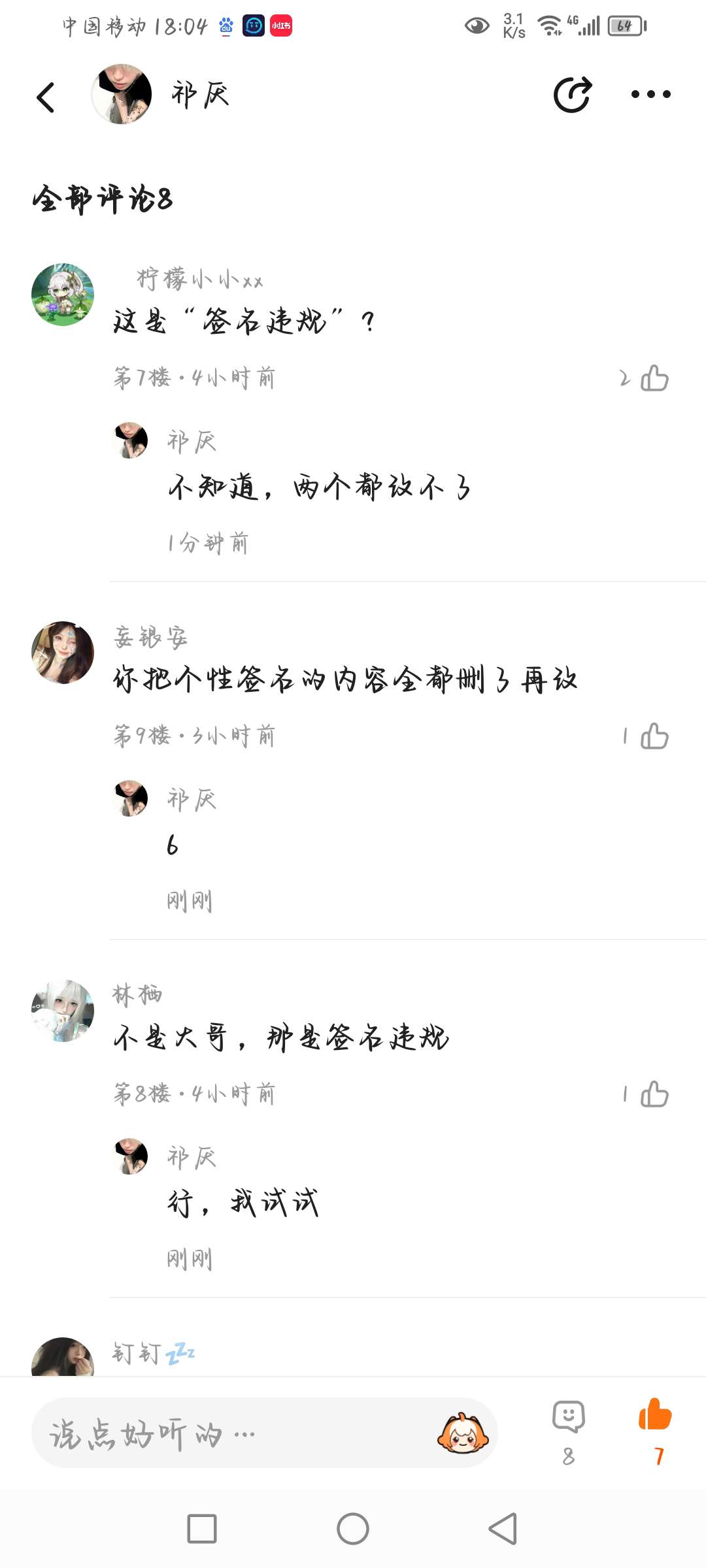Viewport: 706px width, 1568px height.
Task: Open recent apps from the navigation bar
Action: [202, 1529]
